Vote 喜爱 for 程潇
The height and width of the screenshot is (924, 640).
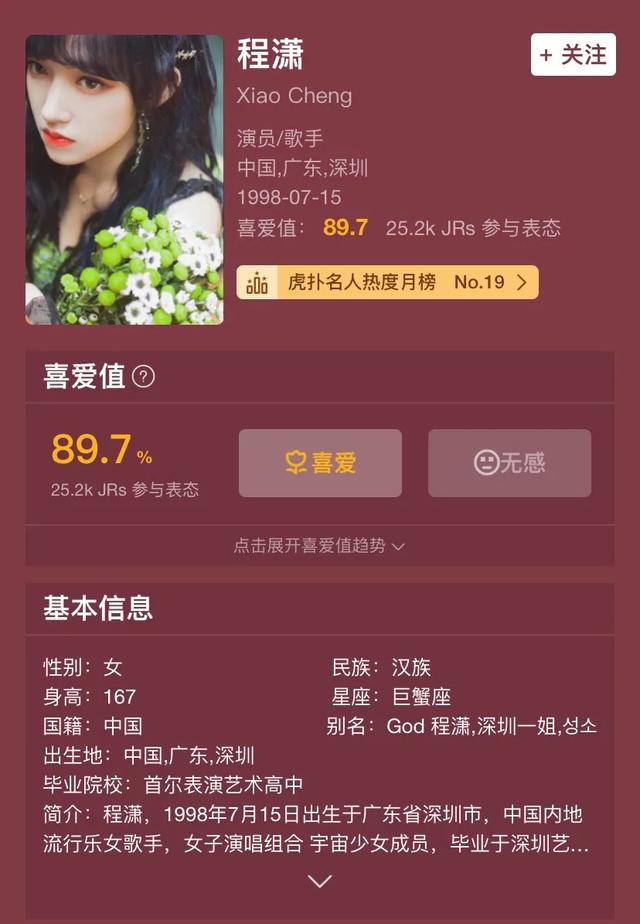coord(320,463)
